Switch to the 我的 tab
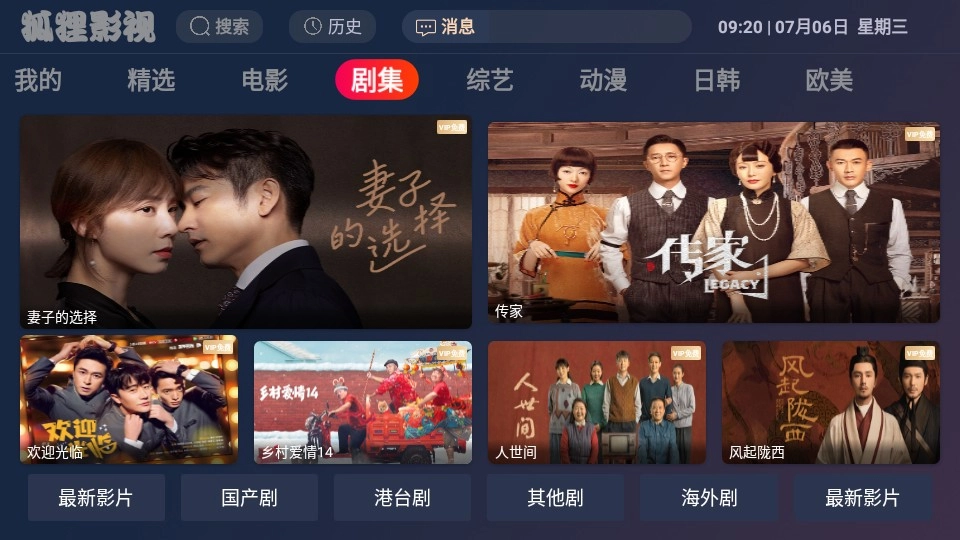 pyautogui.click(x=38, y=81)
